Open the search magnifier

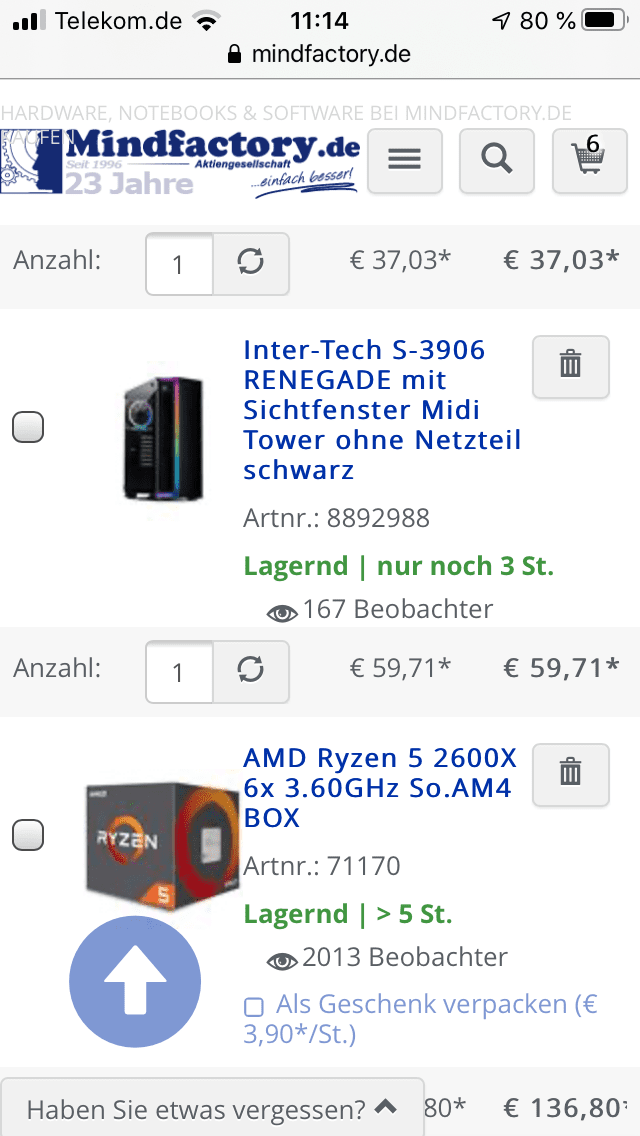click(x=497, y=159)
